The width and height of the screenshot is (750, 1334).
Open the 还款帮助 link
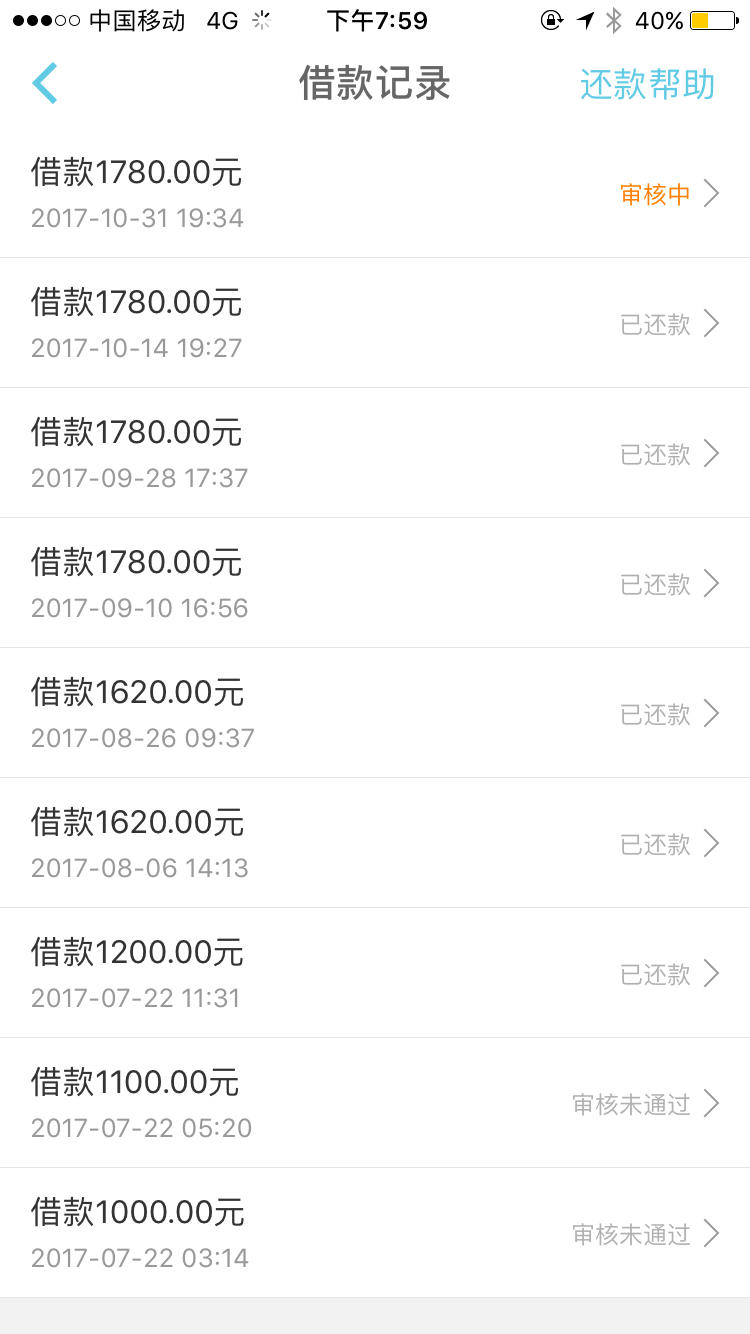pyautogui.click(x=647, y=84)
